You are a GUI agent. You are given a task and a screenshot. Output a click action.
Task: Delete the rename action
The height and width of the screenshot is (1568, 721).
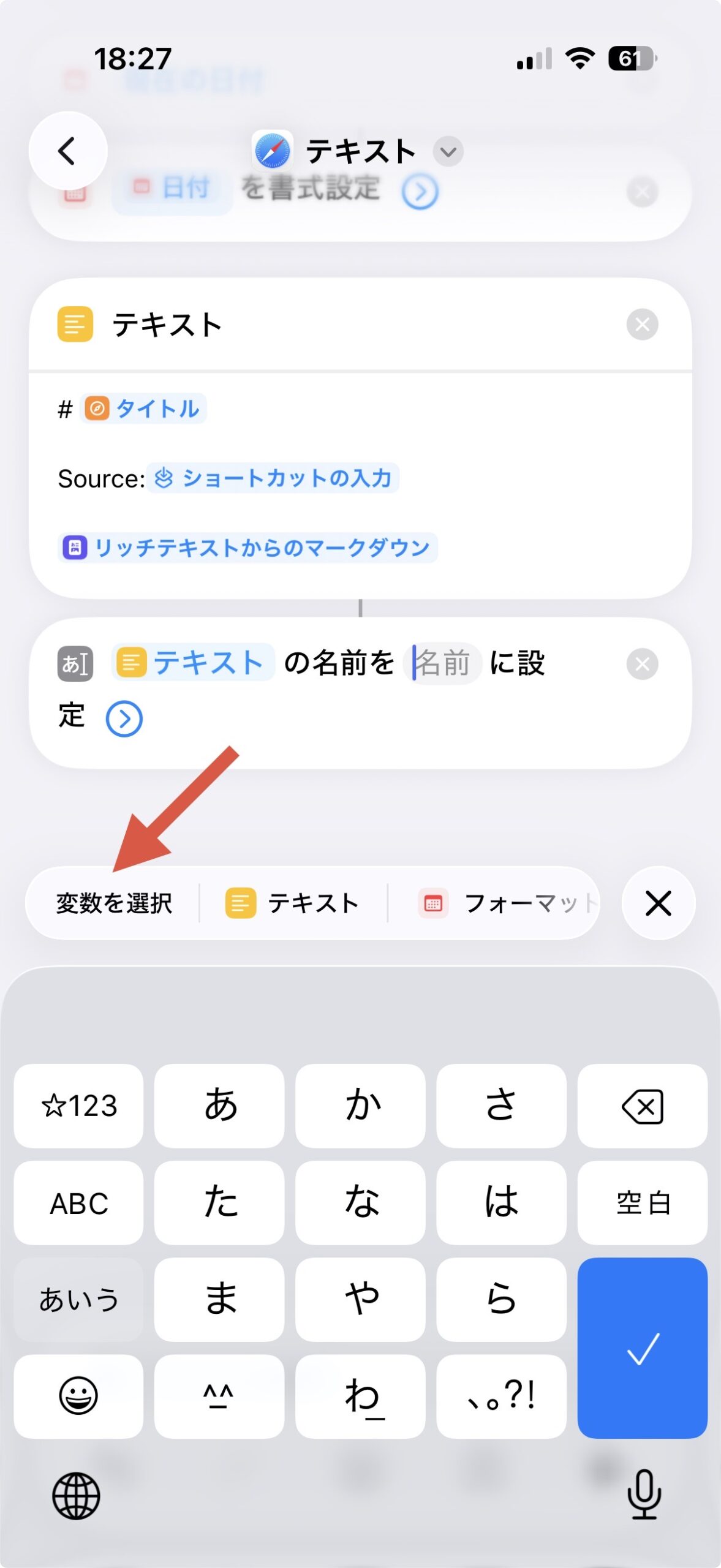click(x=642, y=663)
